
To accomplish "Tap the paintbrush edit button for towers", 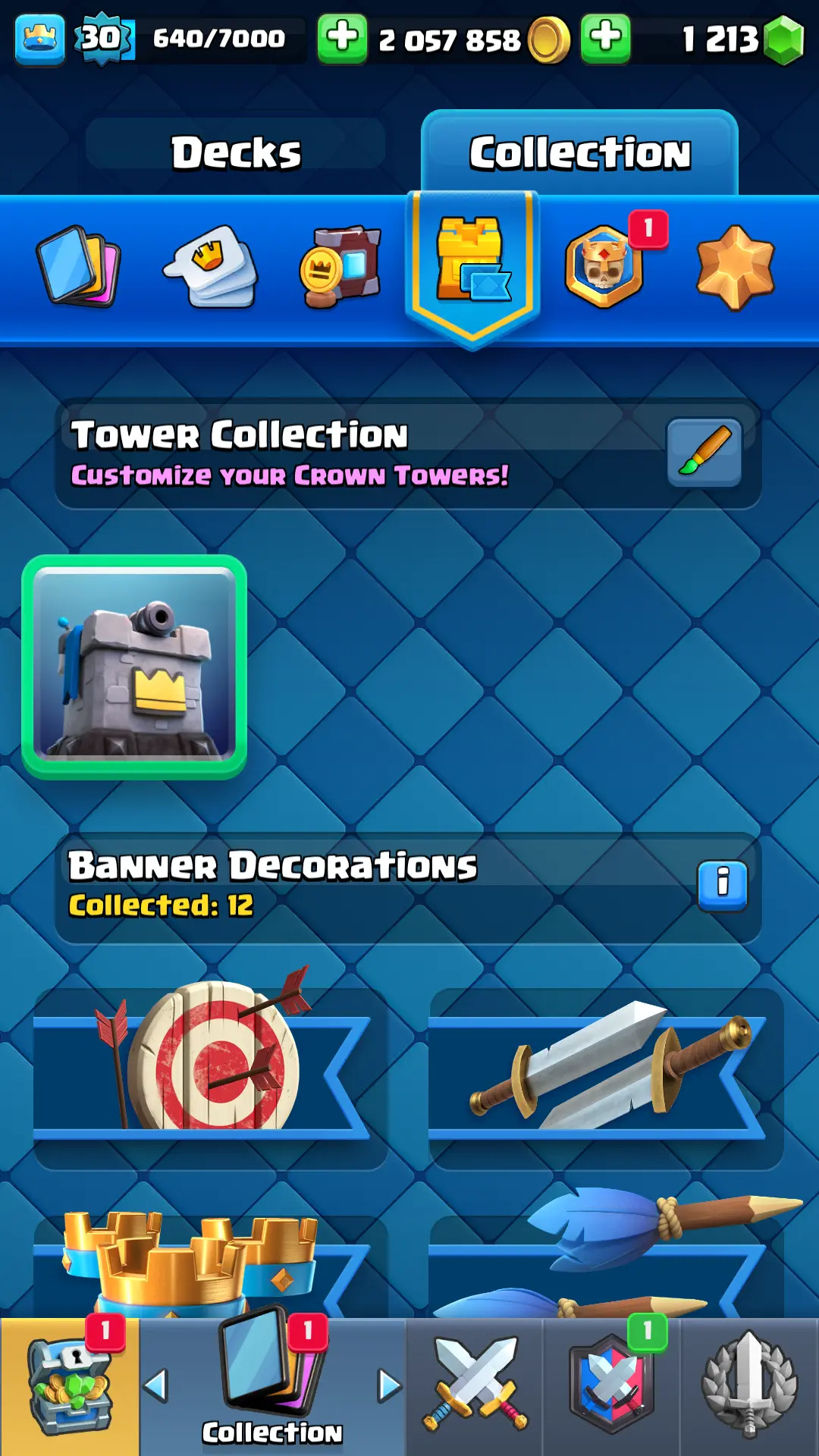I will click(x=704, y=452).
